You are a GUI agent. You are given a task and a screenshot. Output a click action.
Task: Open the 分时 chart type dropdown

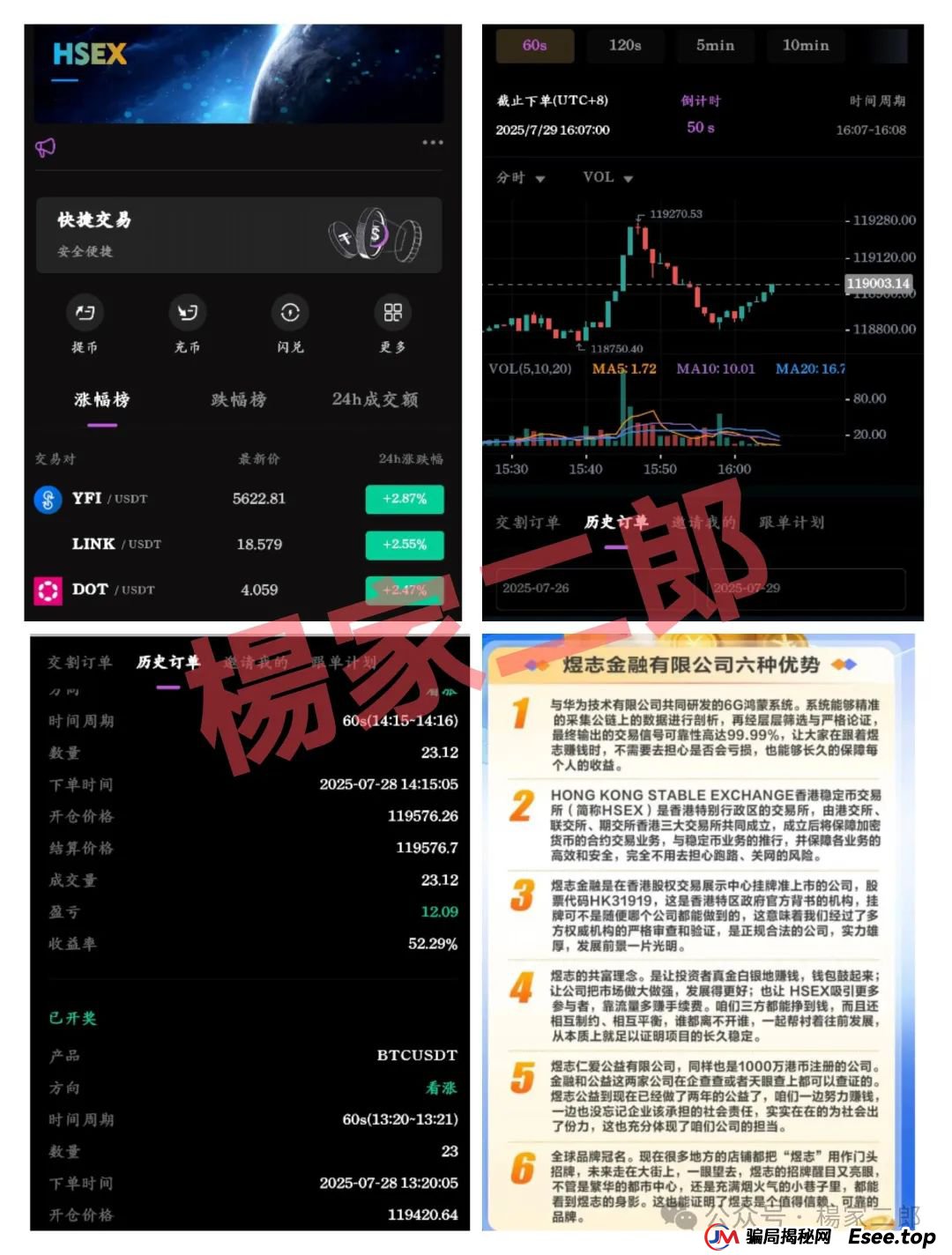518,177
